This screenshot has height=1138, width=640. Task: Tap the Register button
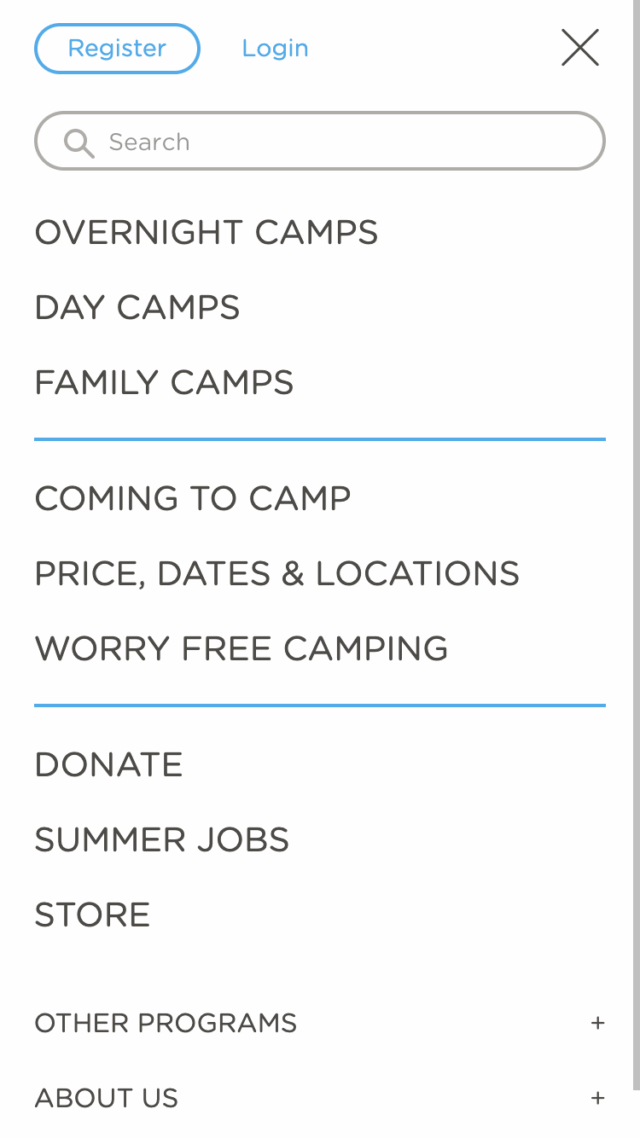(x=117, y=49)
